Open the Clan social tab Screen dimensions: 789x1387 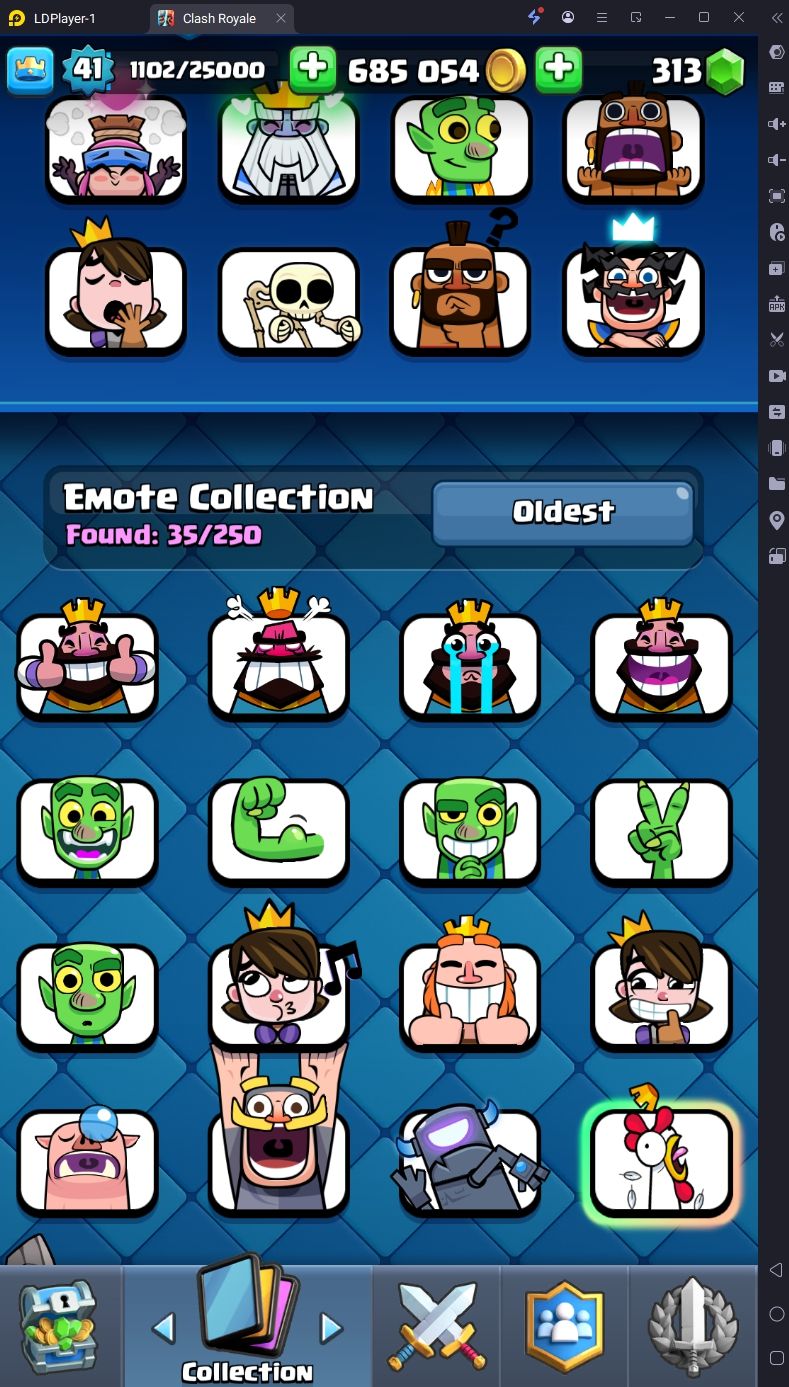click(x=565, y=1325)
